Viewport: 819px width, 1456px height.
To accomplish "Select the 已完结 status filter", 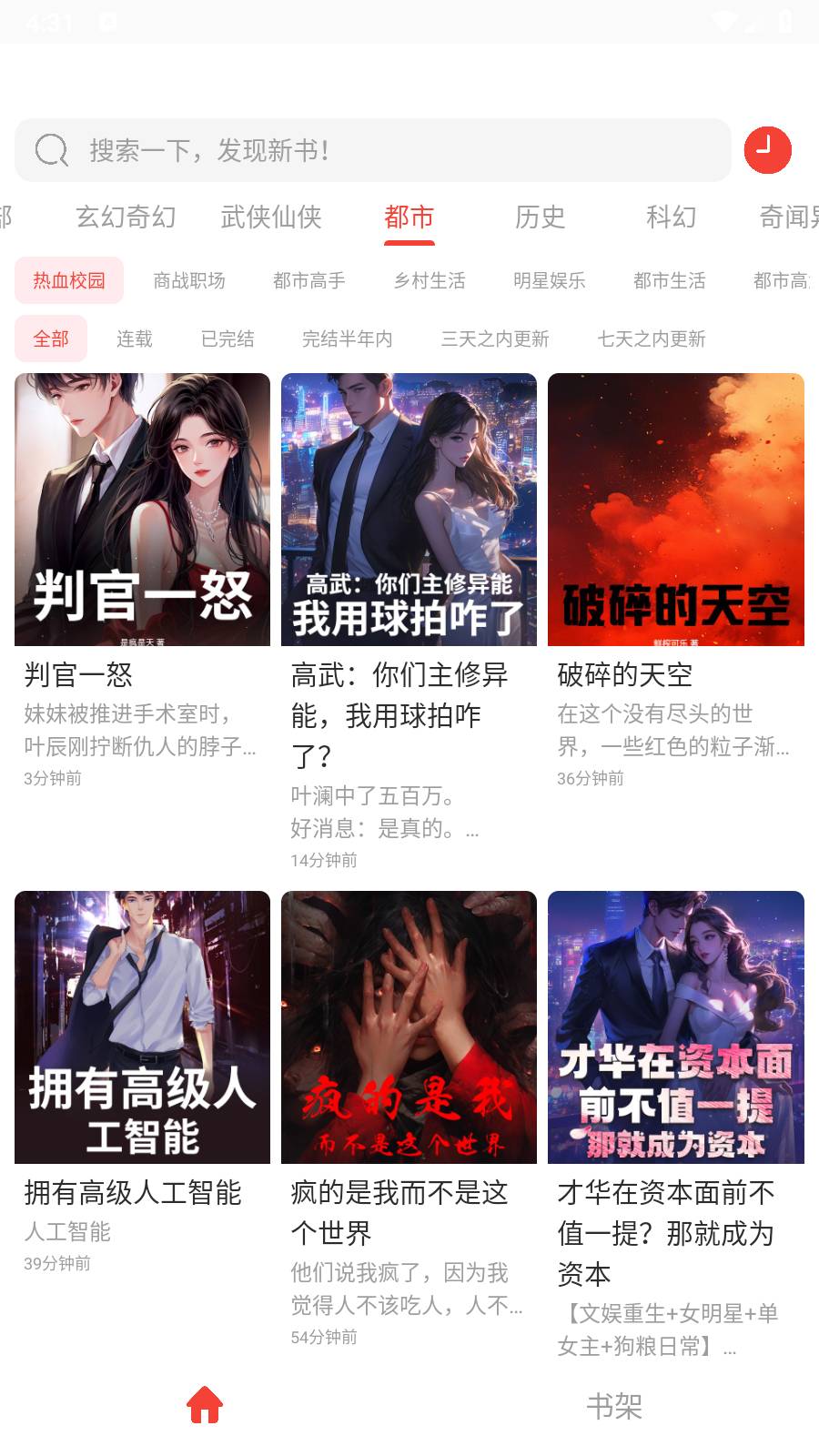I will click(227, 339).
